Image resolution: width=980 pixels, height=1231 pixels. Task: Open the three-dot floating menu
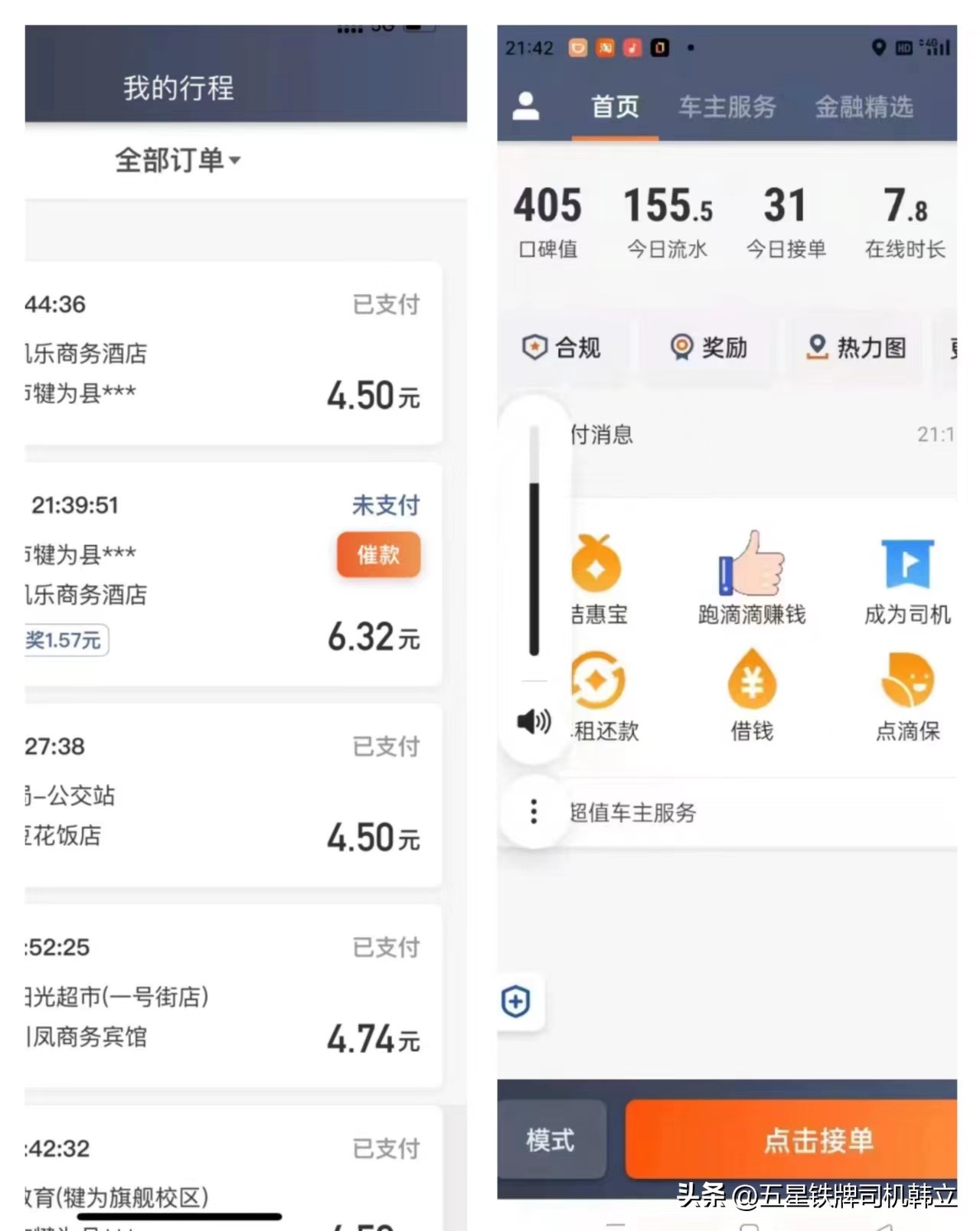point(534,811)
